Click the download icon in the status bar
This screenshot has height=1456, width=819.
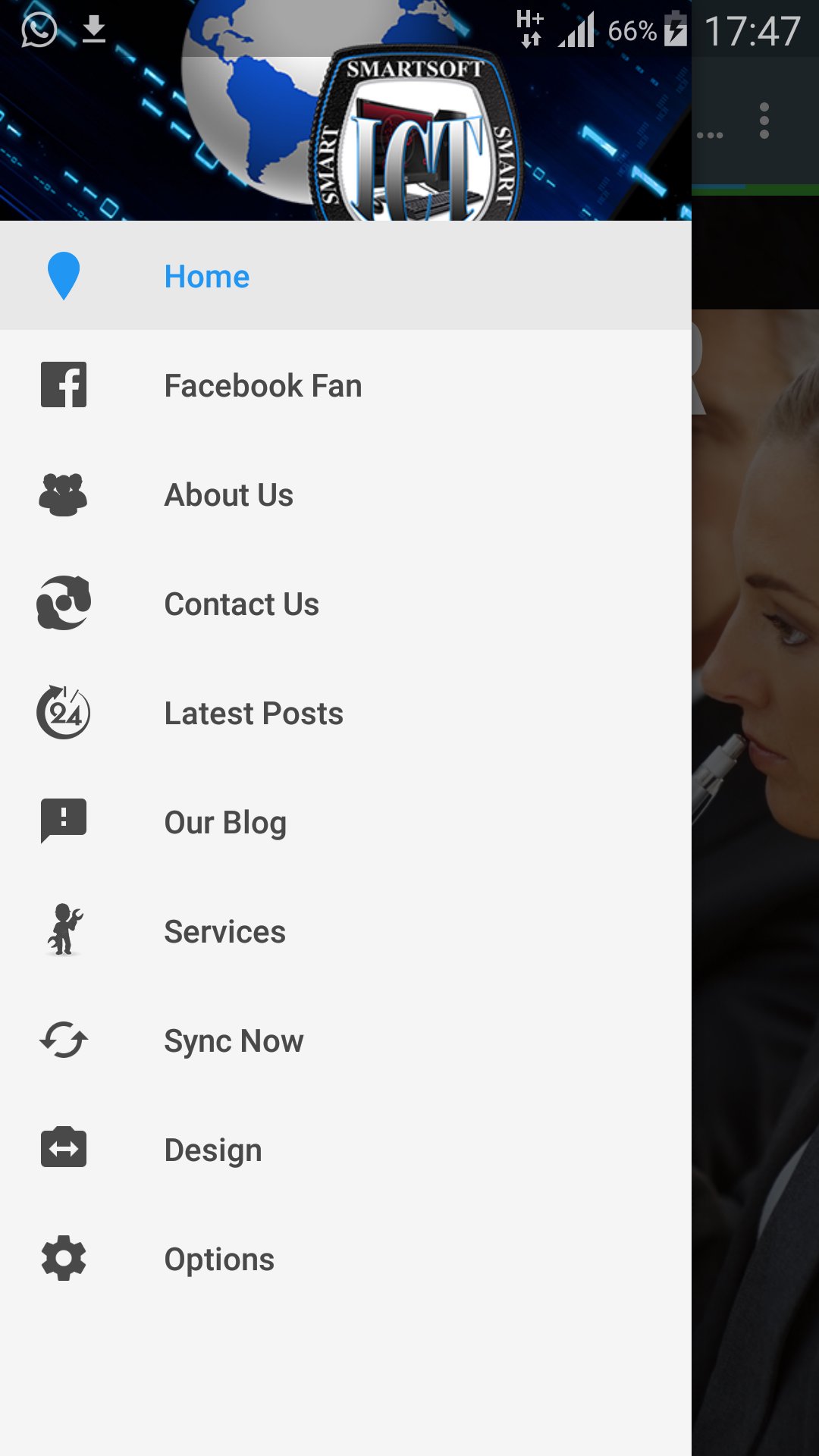pyautogui.click(x=93, y=29)
